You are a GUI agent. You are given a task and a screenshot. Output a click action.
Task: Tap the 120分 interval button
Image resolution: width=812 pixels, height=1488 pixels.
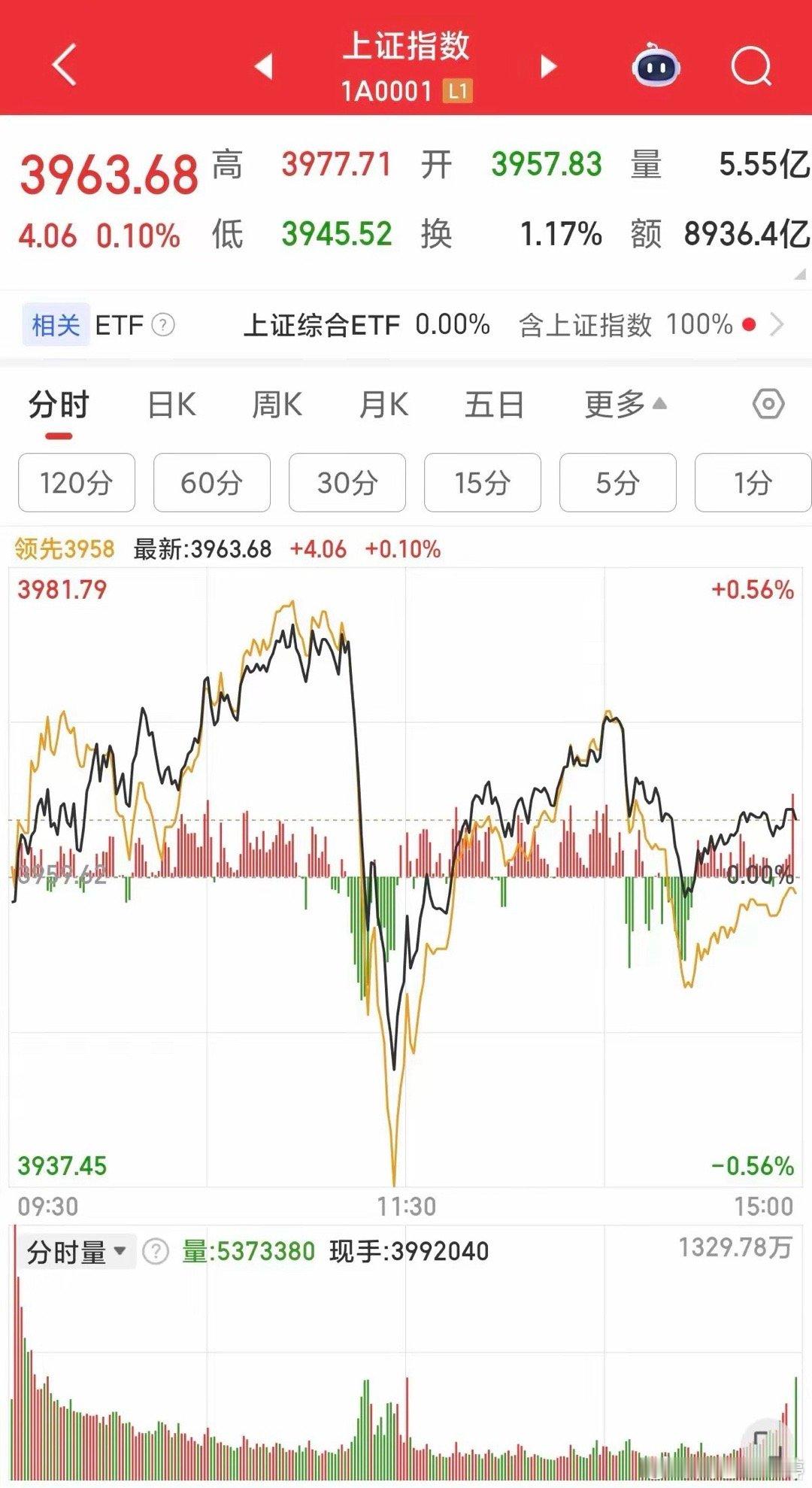click(76, 484)
